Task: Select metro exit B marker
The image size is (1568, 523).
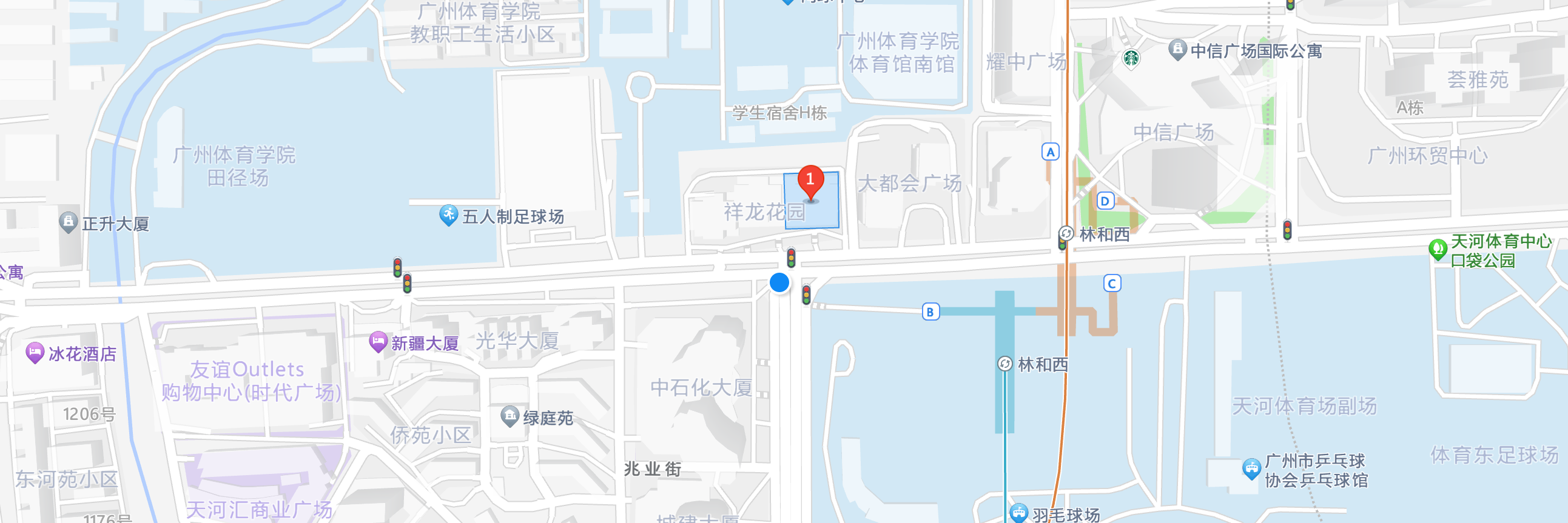Action: tap(929, 312)
